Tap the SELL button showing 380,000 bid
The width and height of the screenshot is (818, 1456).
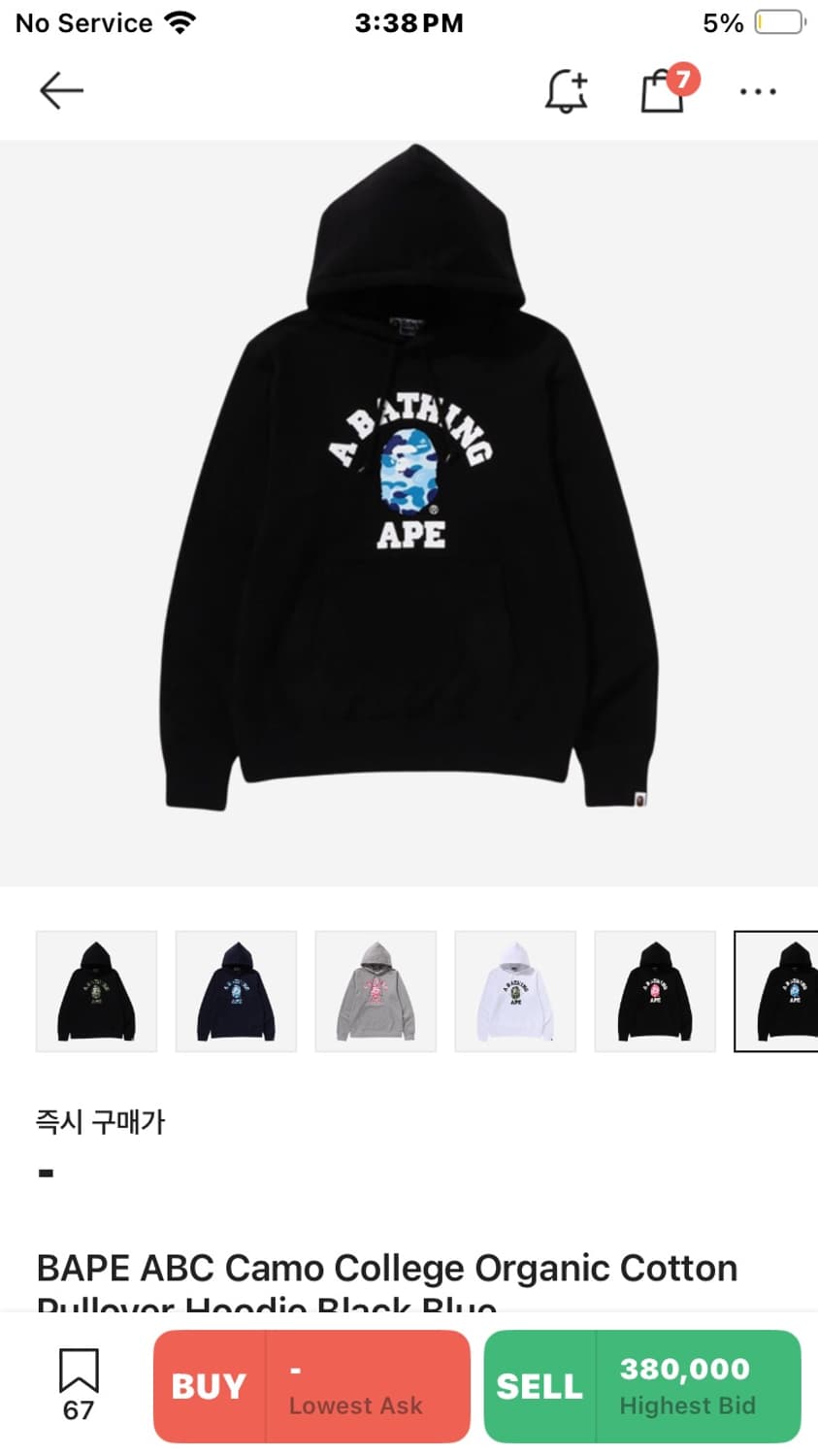(640, 1385)
